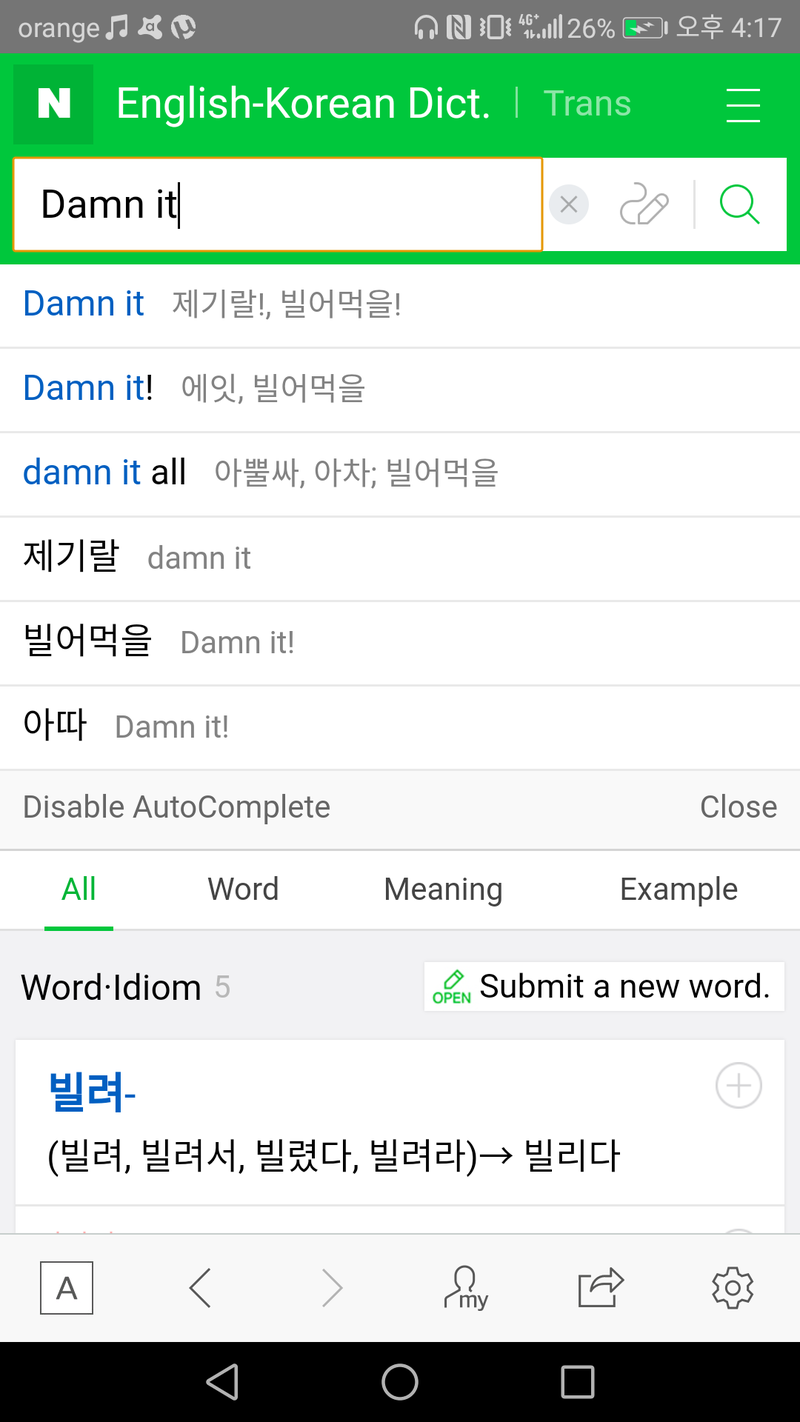Switch to the Meaning tab
Viewport: 800px width, 1422px height.
pos(443,889)
